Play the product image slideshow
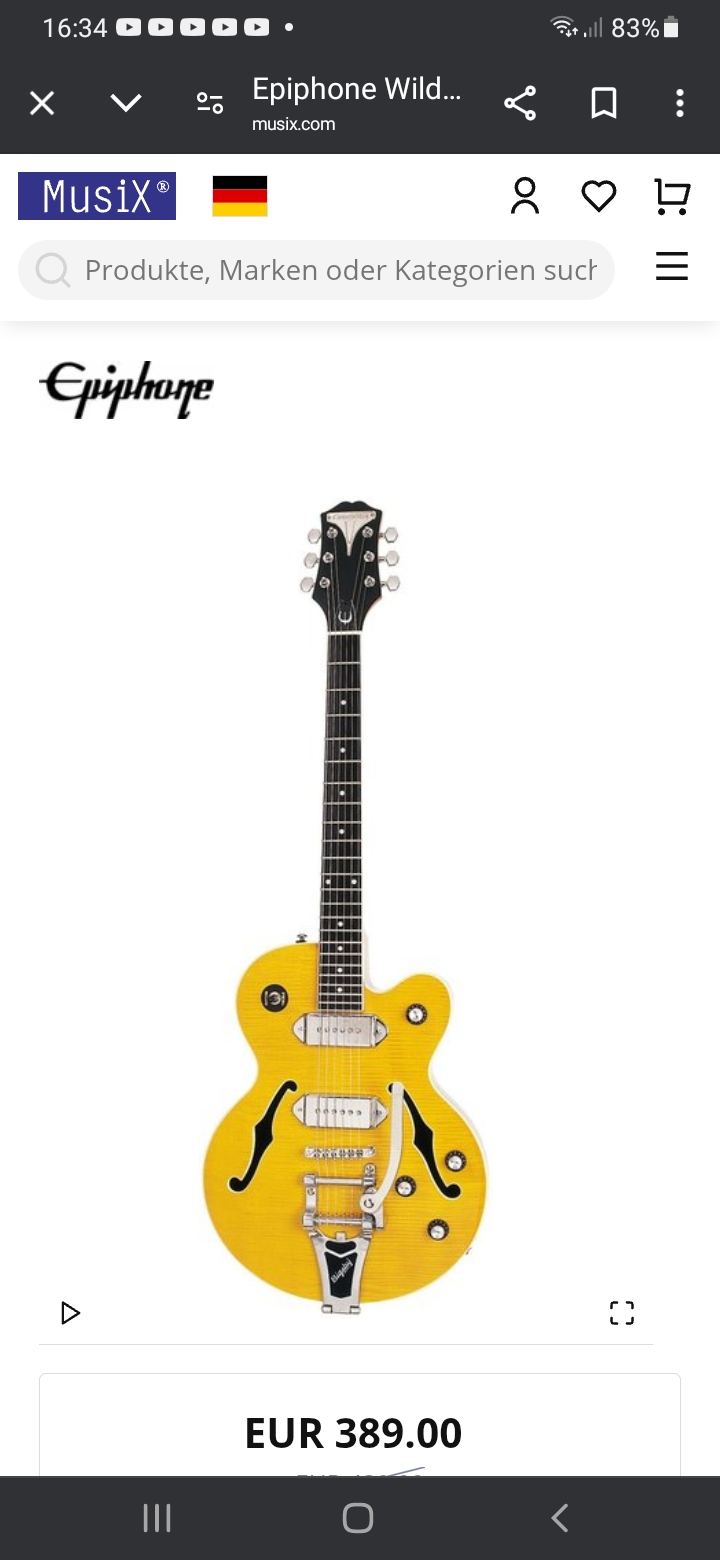 tap(70, 1313)
